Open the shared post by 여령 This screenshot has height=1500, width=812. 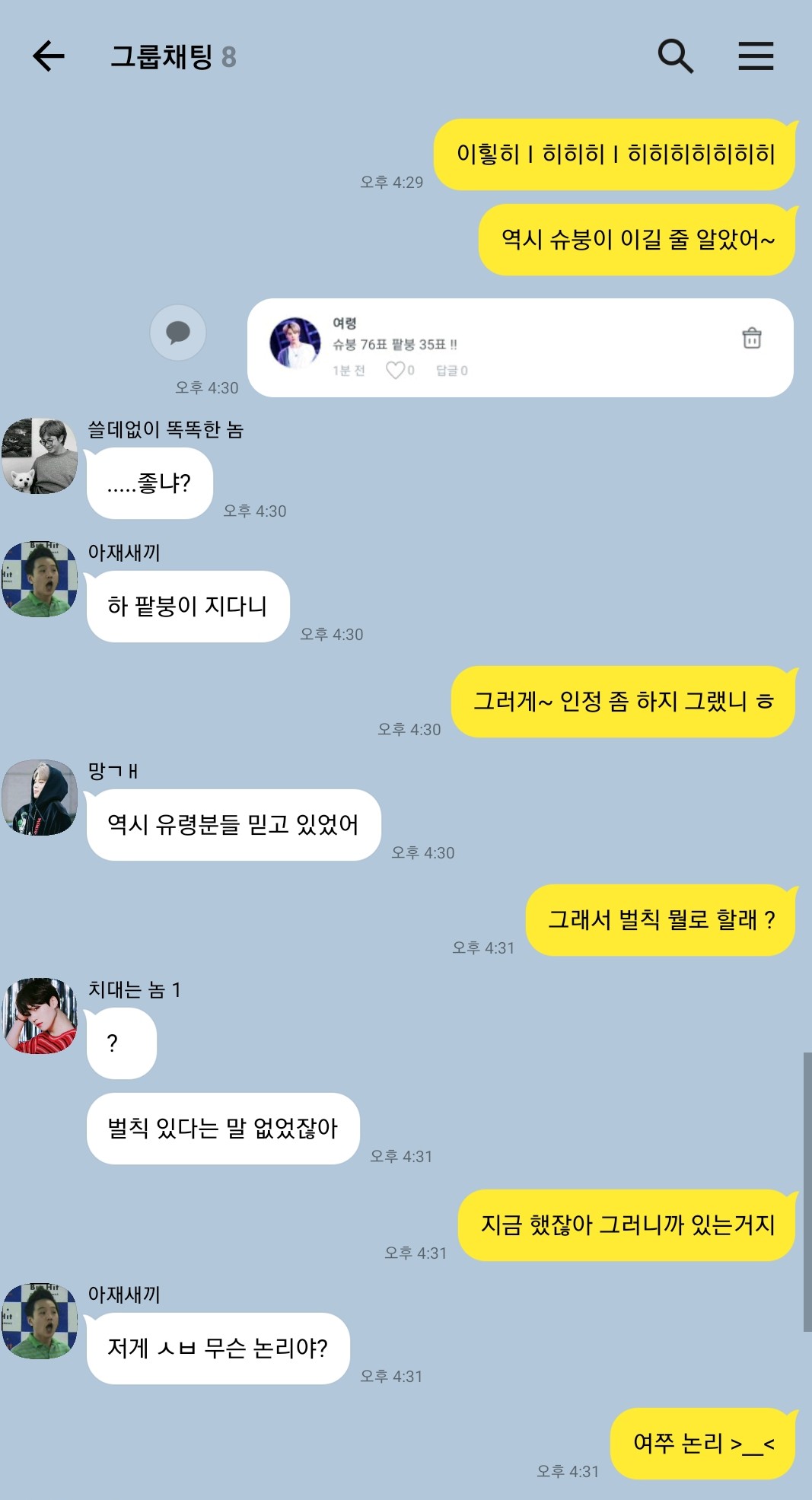521,348
